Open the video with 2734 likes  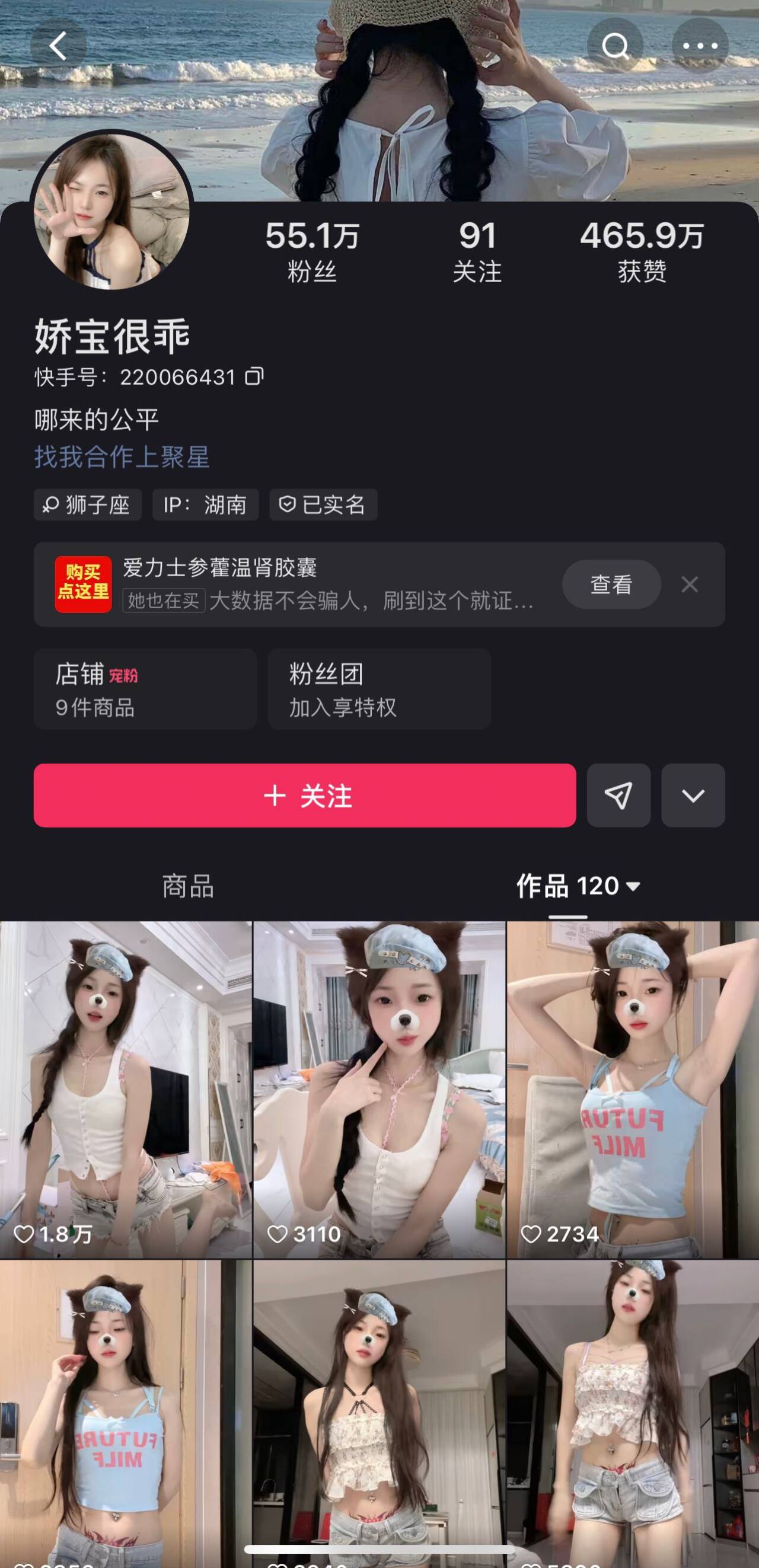point(633,1090)
